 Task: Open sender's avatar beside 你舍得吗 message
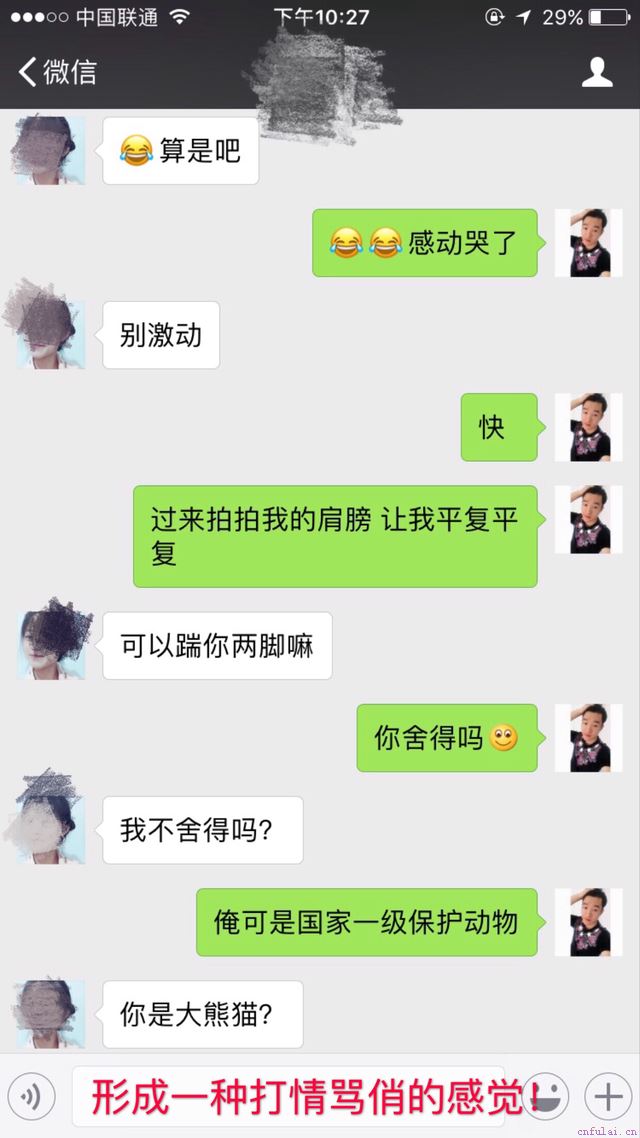pyautogui.click(x=588, y=738)
